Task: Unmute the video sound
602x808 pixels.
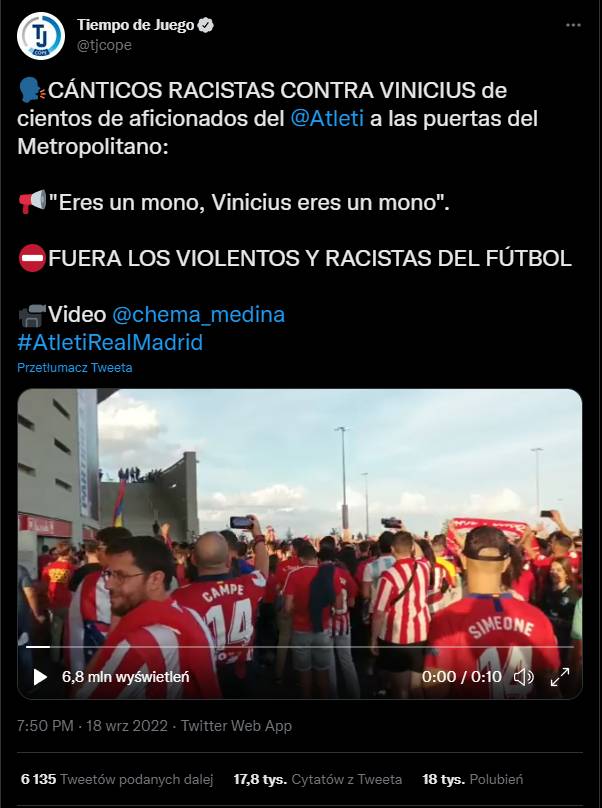Action: click(x=523, y=677)
